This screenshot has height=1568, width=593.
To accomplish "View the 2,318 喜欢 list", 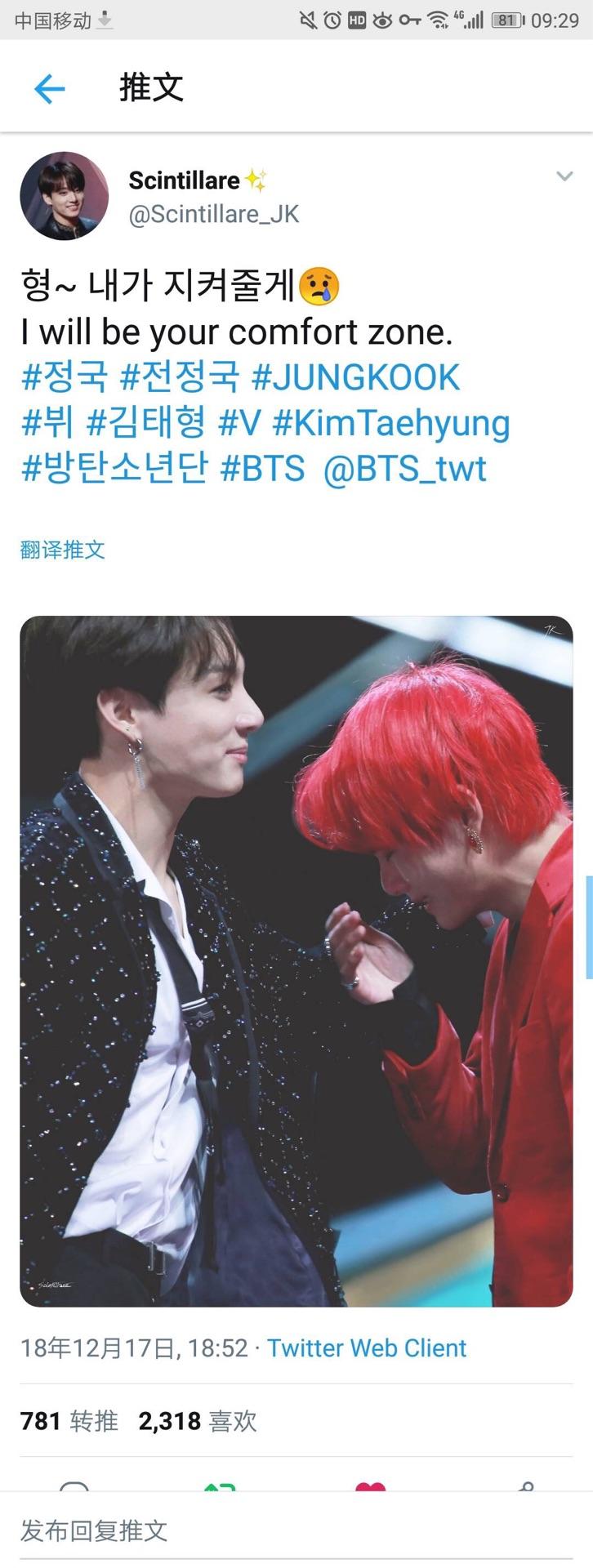I will (198, 1421).
